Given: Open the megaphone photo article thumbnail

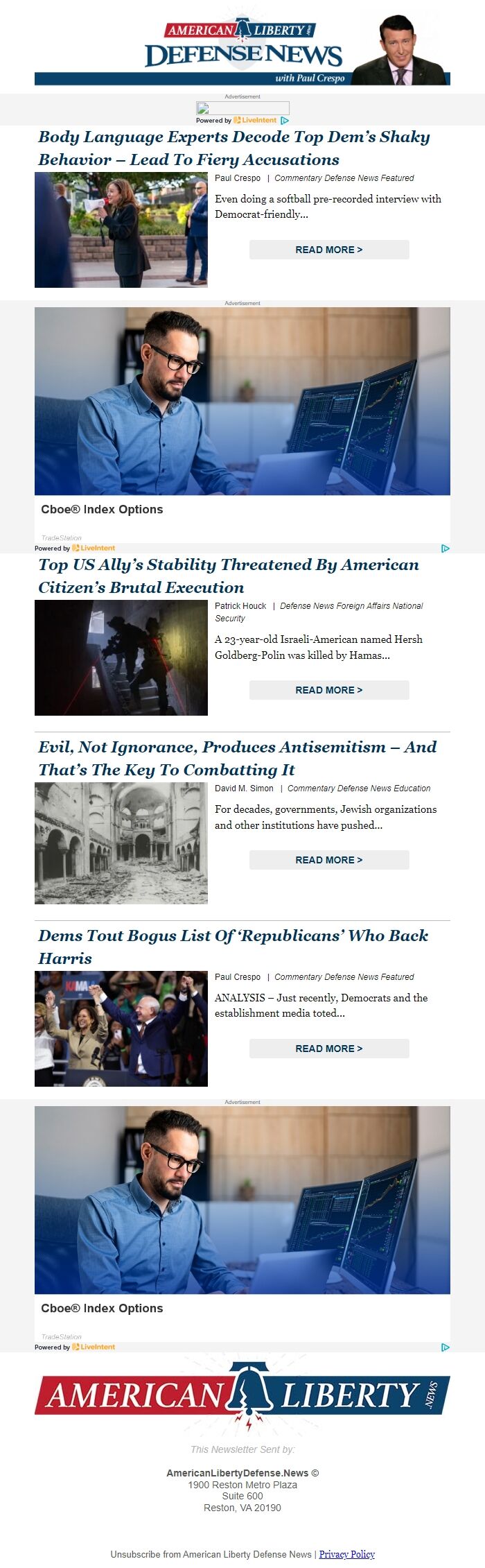Looking at the screenshot, I should pyautogui.click(x=121, y=230).
